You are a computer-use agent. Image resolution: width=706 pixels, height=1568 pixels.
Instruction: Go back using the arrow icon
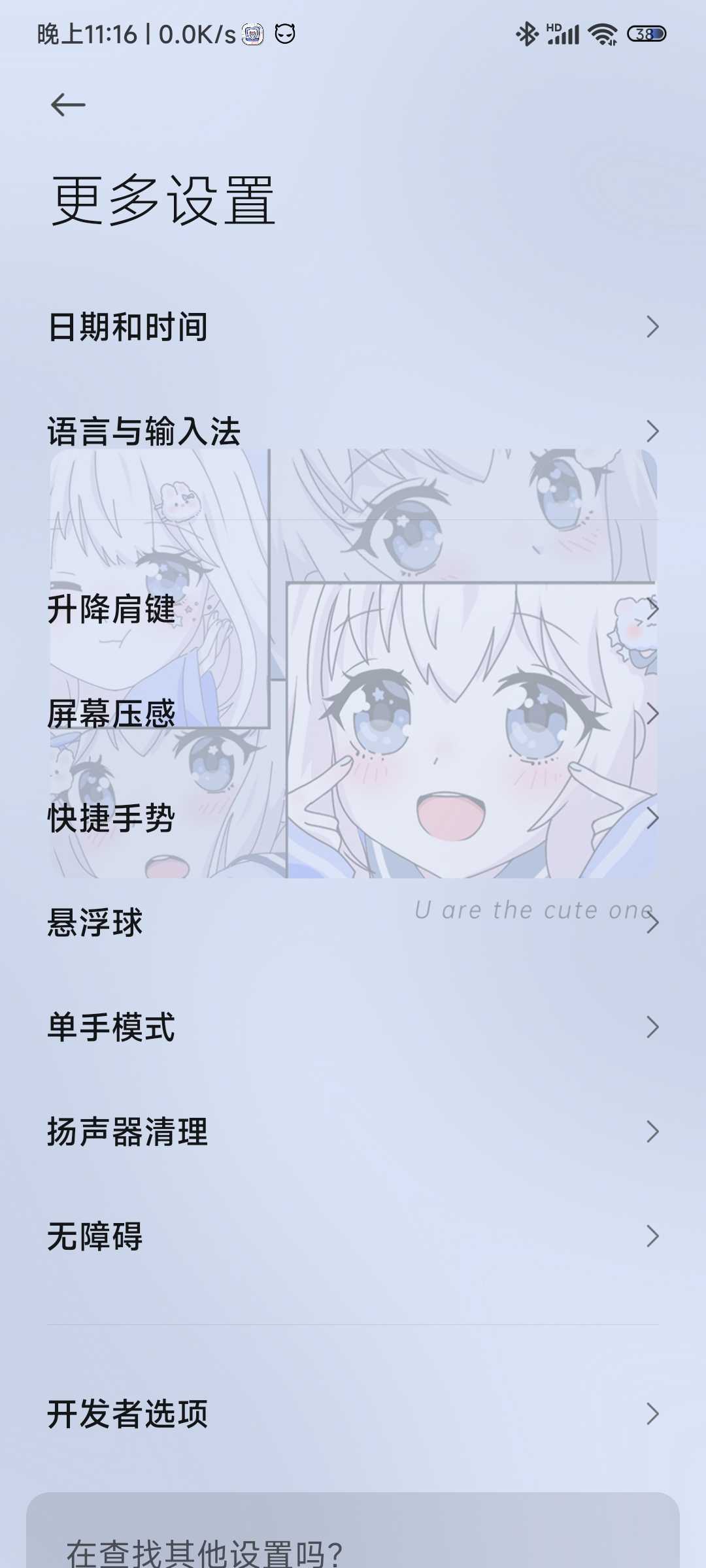68,105
